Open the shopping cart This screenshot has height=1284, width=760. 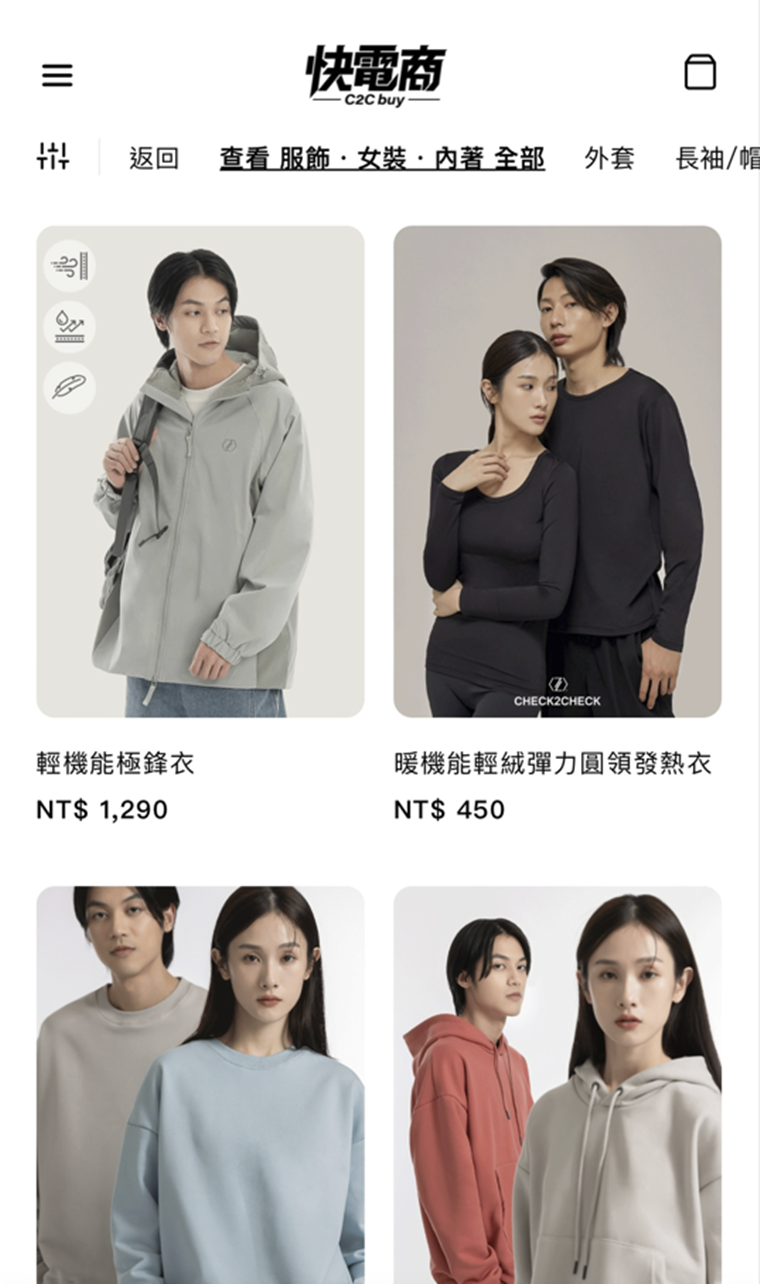pos(699,73)
